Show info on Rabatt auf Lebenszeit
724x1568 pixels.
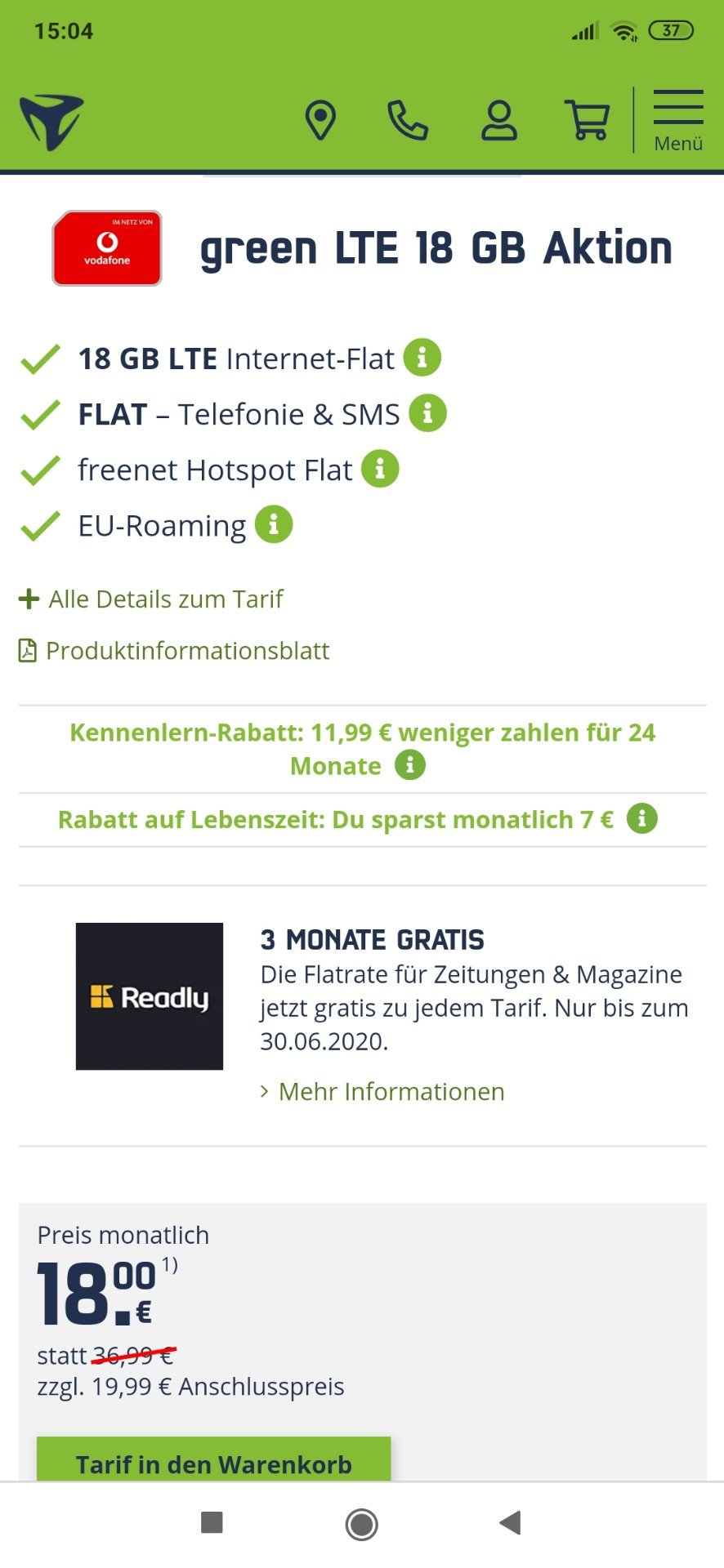coord(642,818)
